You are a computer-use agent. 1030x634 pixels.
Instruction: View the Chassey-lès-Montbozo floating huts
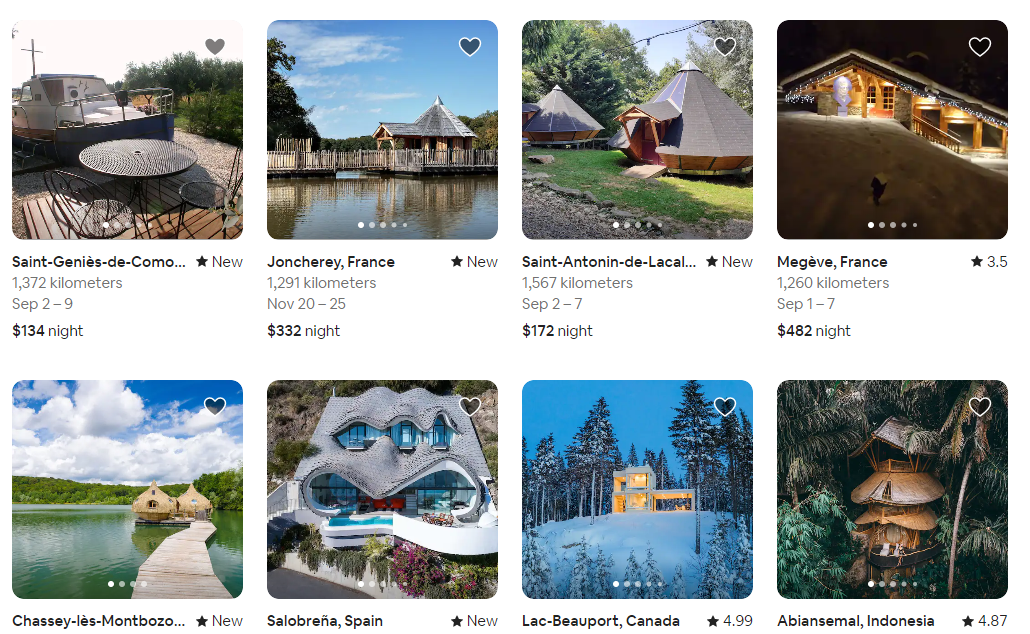(x=127, y=489)
